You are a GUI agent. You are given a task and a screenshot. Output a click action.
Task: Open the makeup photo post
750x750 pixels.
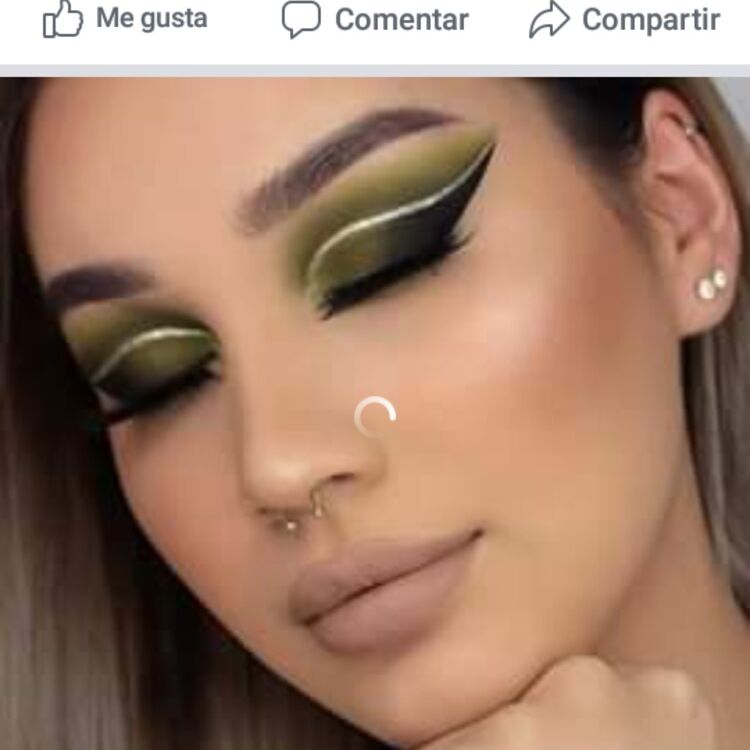[x=375, y=414]
